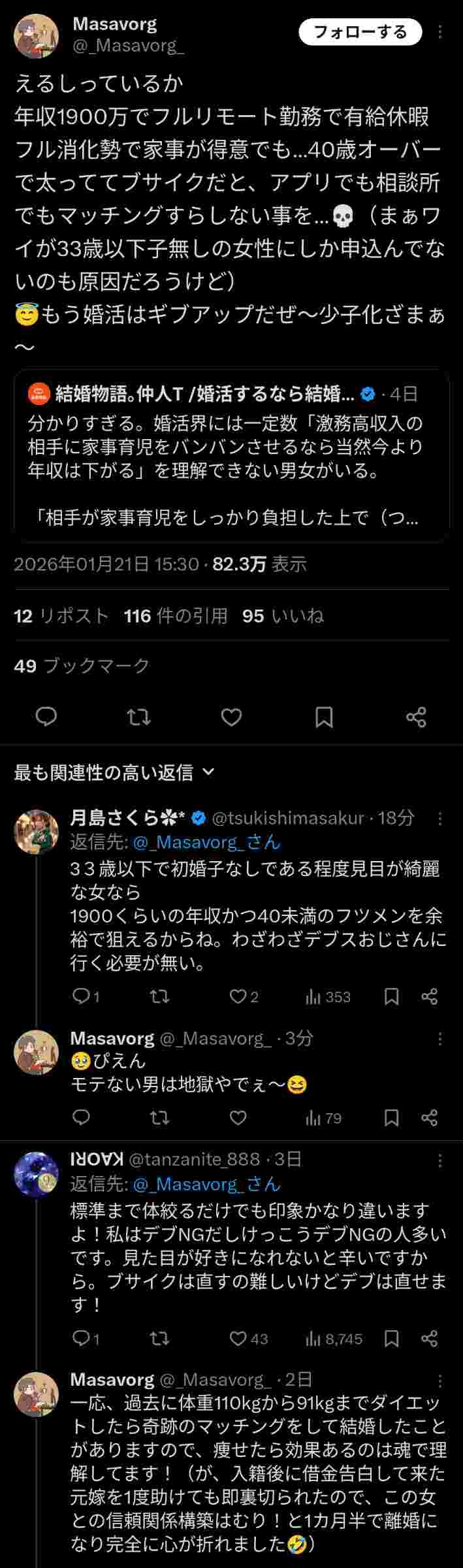This screenshot has width=463, height=1568.
Task: View the 12 reposts list
Action: 61,615
